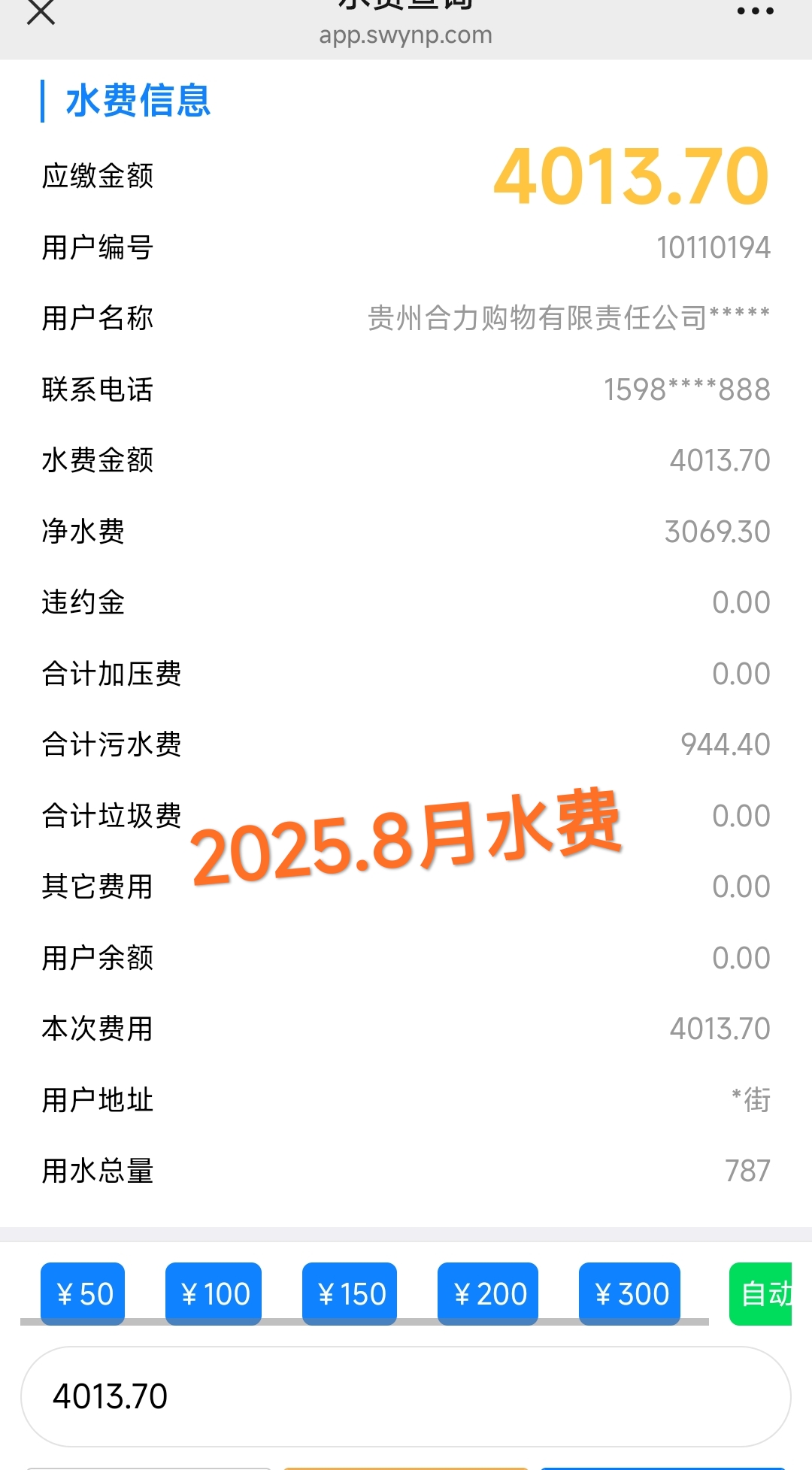Select the ¥50 payment amount
Viewport: 812px width, 1470px height.
(83, 1293)
